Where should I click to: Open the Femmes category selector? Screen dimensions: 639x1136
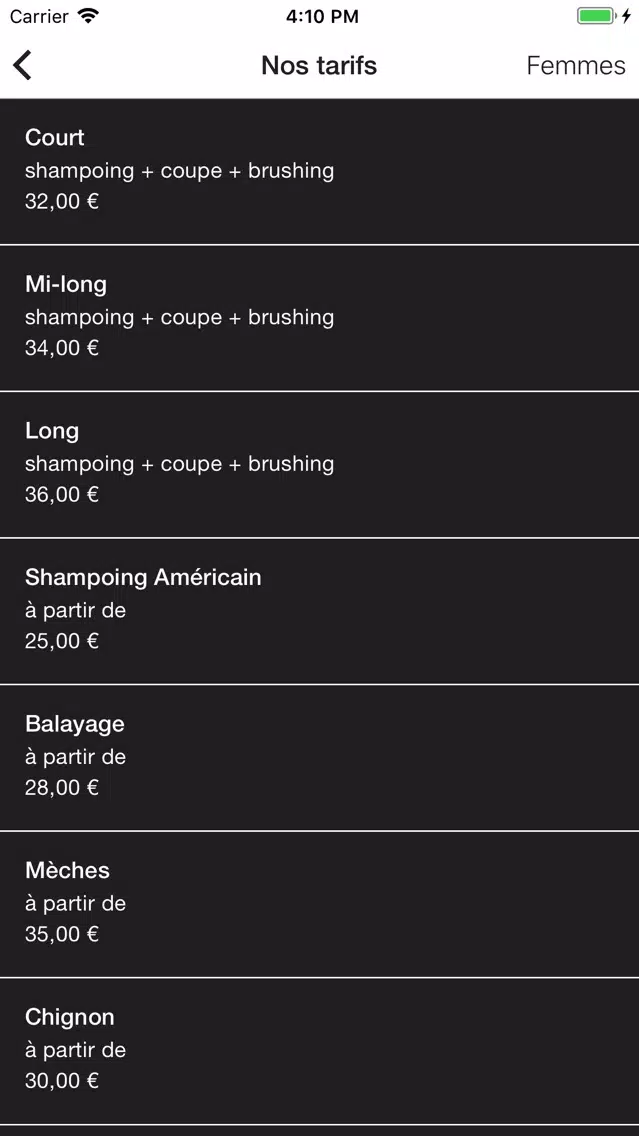click(575, 65)
